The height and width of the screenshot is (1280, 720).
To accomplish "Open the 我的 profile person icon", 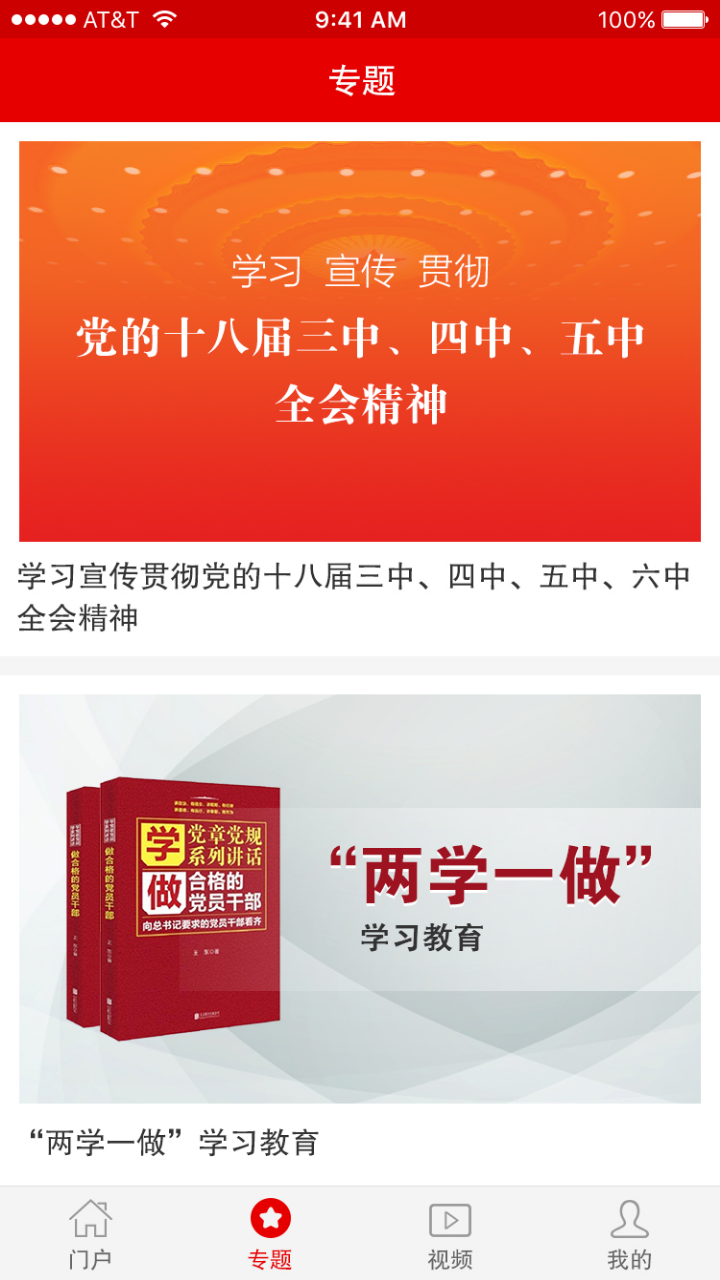I will point(629,1217).
